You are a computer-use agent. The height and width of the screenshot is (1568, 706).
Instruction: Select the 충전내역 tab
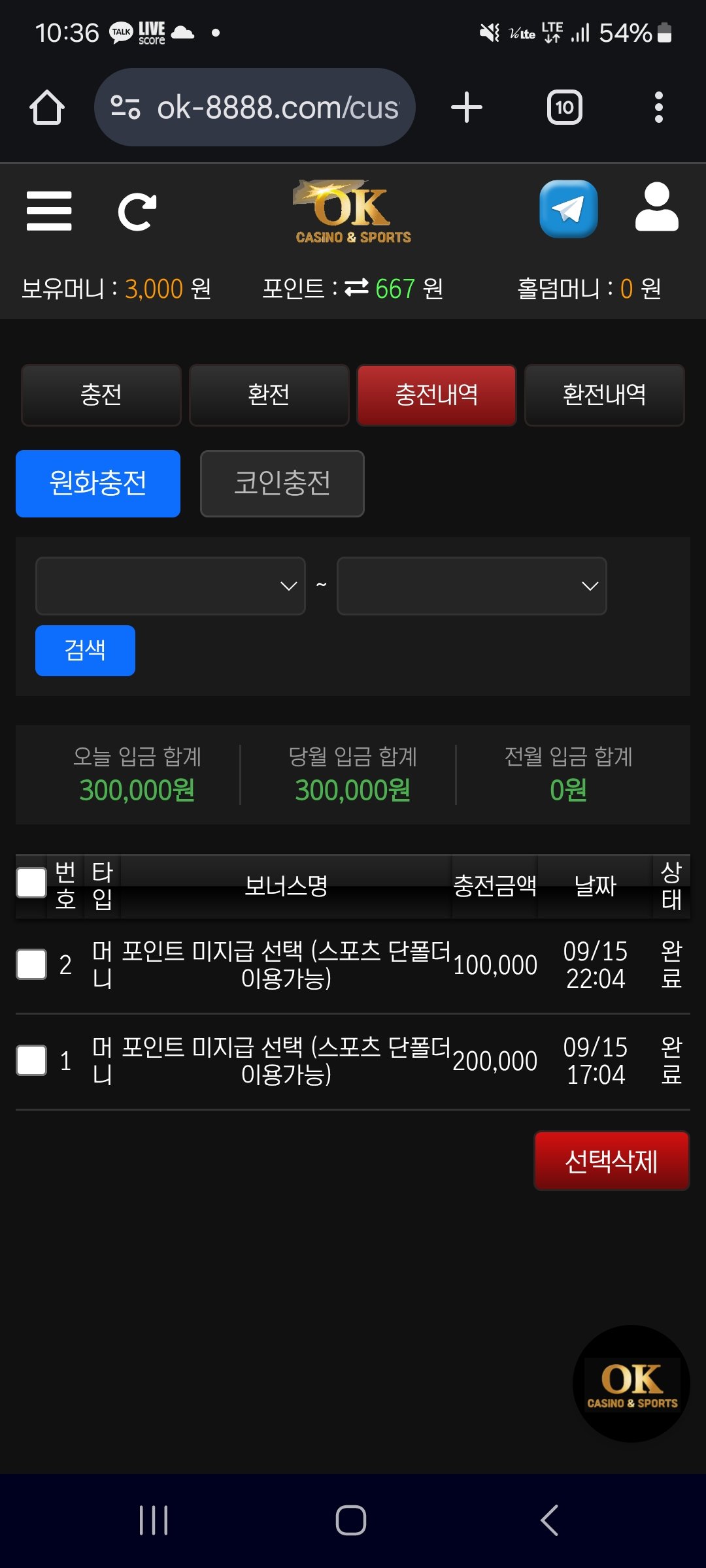coord(437,395)
